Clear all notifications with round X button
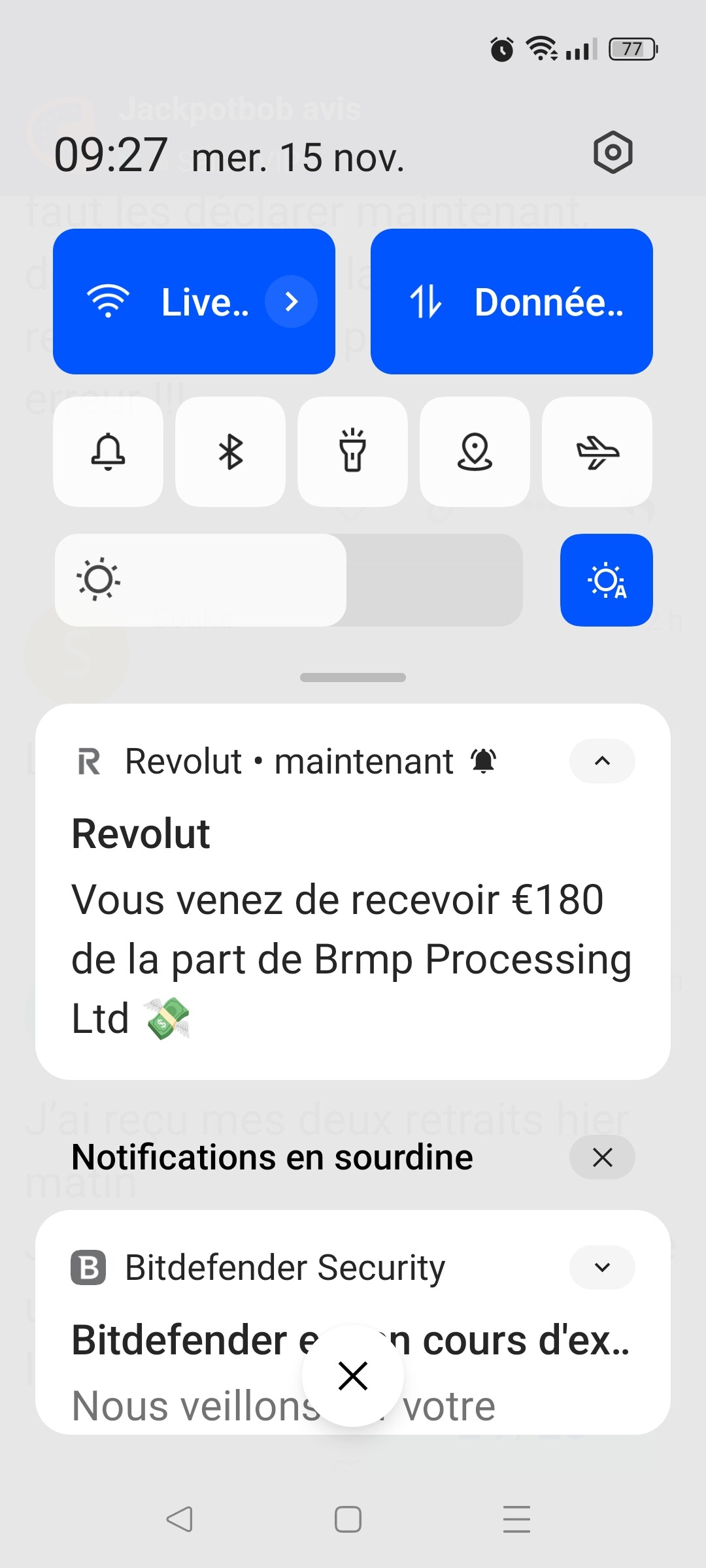Viewport: 706px width, 1568px height. pyautogui.click(x=353, y=1376)
